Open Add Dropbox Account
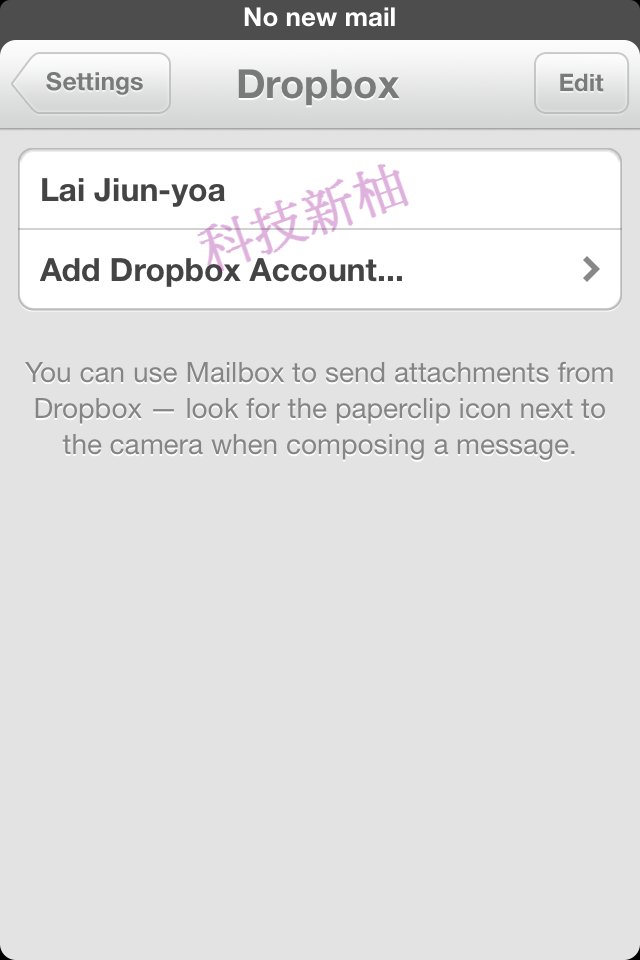The height and width of the screenshot is (960, 640). 320,269
